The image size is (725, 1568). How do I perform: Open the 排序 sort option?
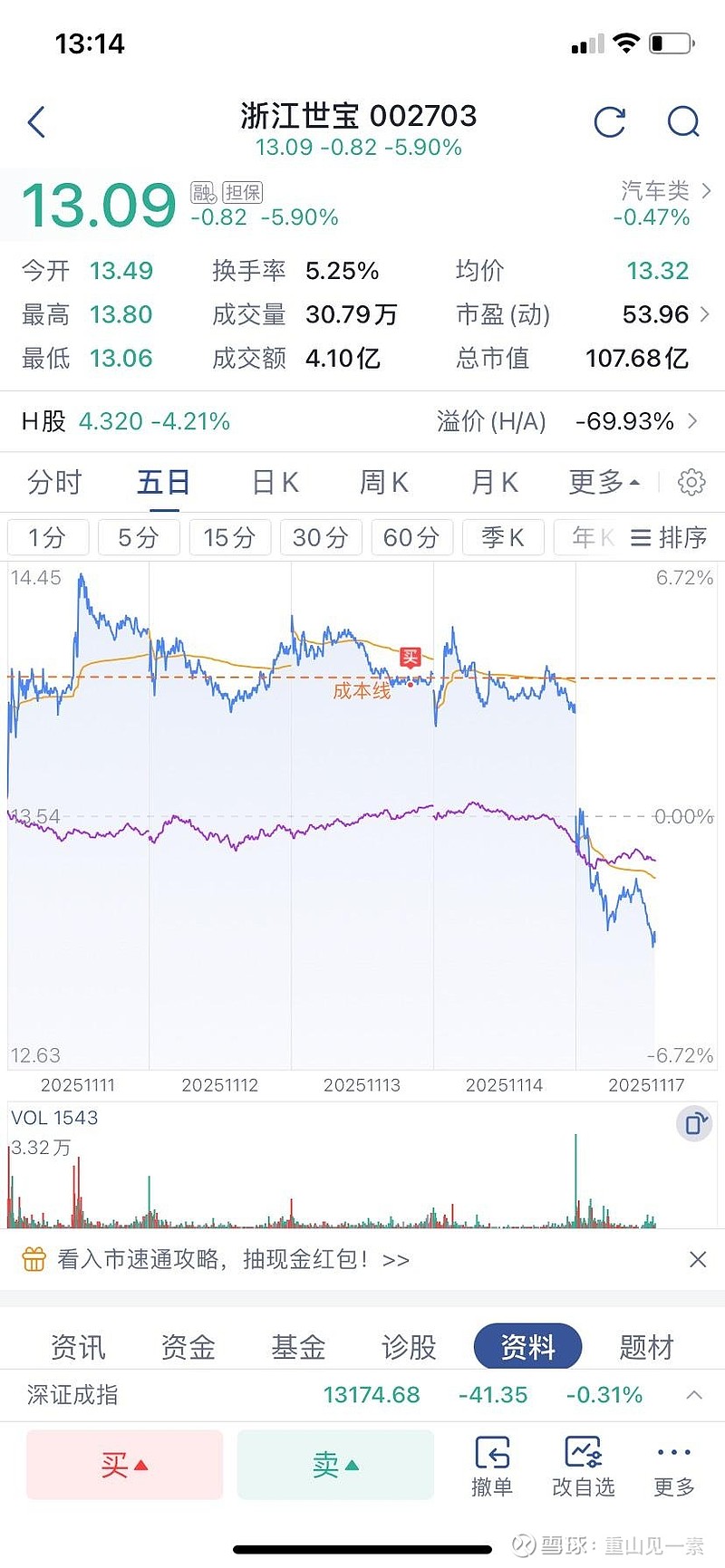(669, 538)
